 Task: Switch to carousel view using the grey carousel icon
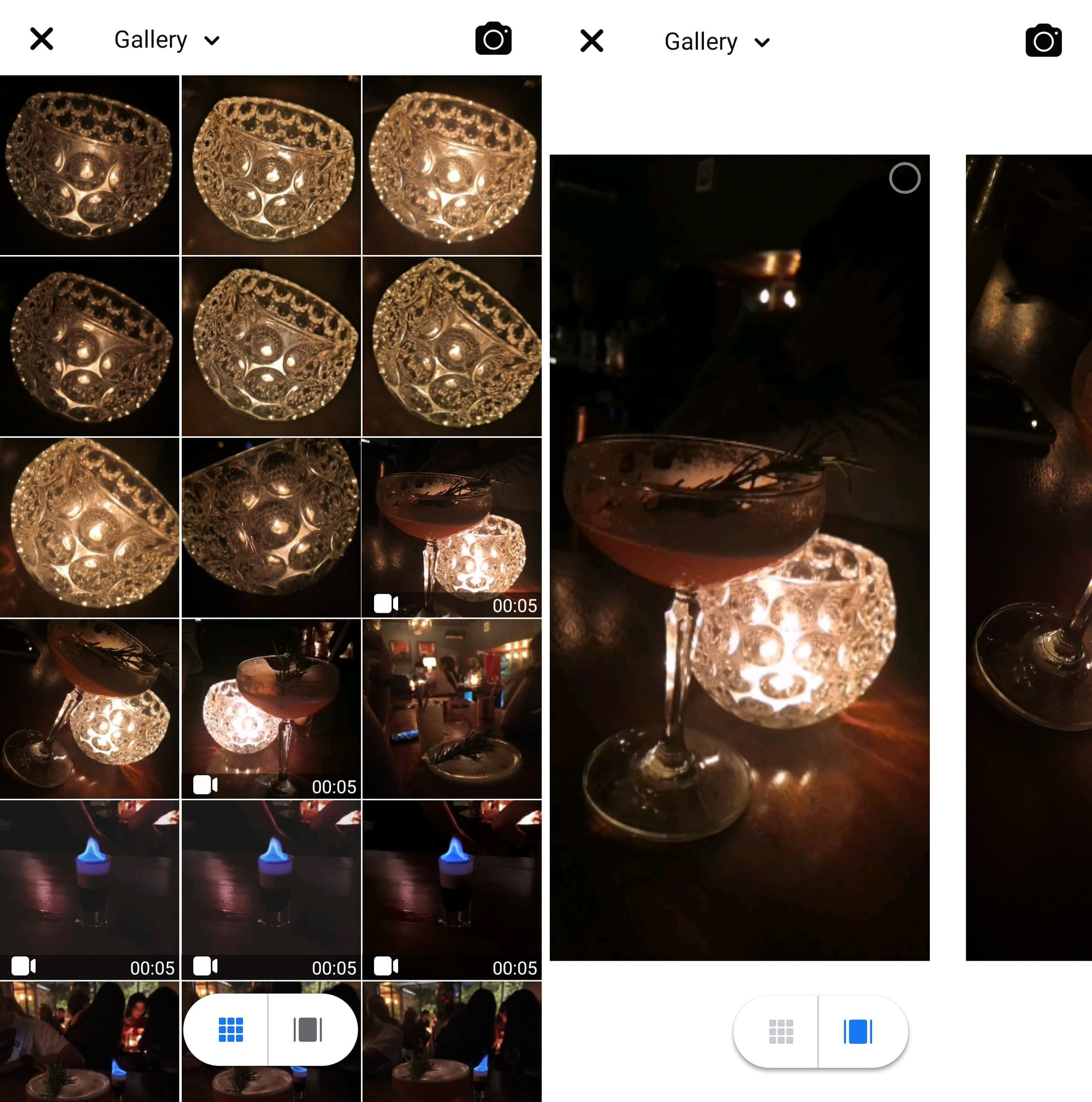pyautogui.click(x=308, y=1029)
